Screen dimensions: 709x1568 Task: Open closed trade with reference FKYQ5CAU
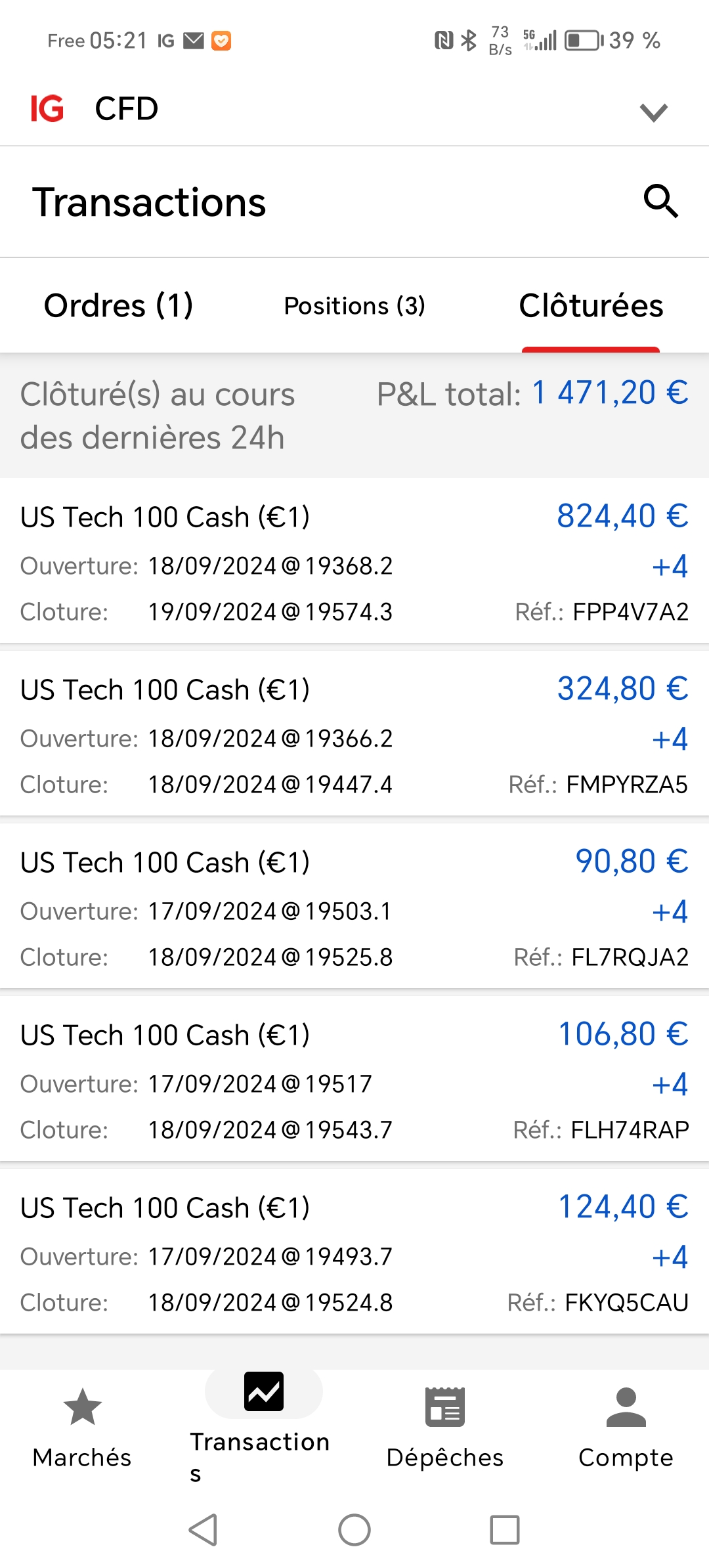(354, 1253)
